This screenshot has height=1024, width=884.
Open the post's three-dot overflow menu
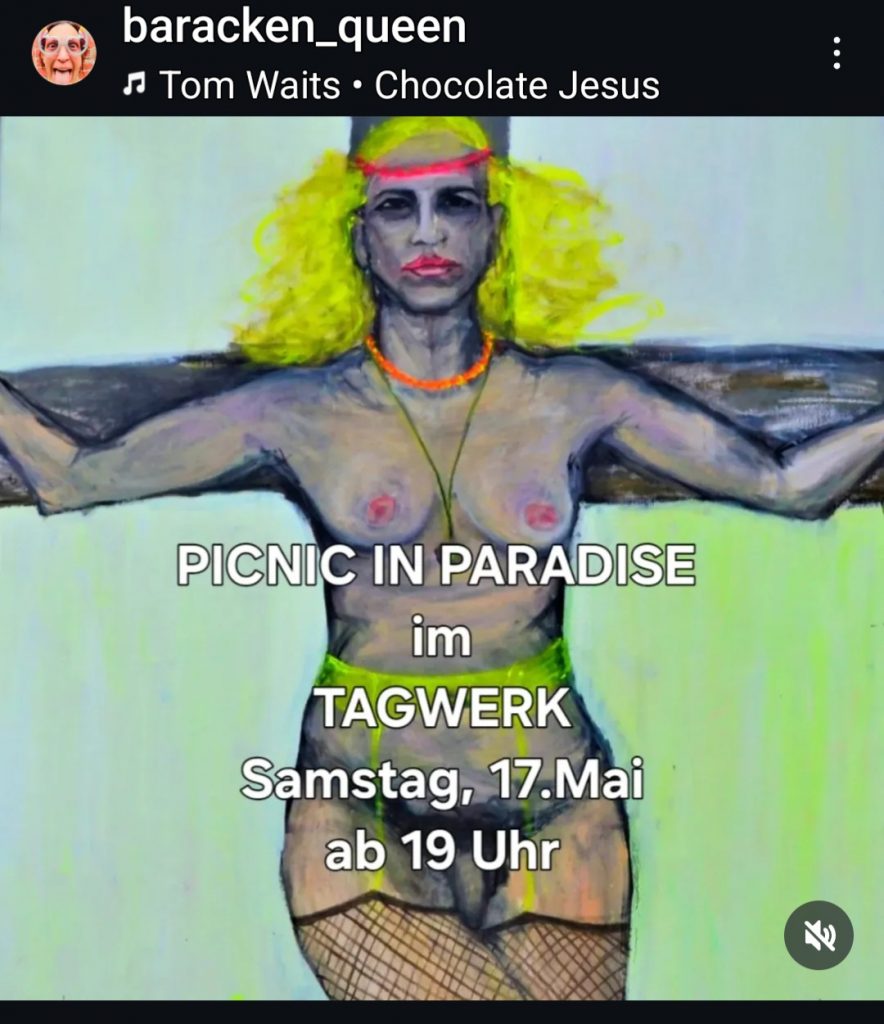pyautogui.click(x=836, y=53)
